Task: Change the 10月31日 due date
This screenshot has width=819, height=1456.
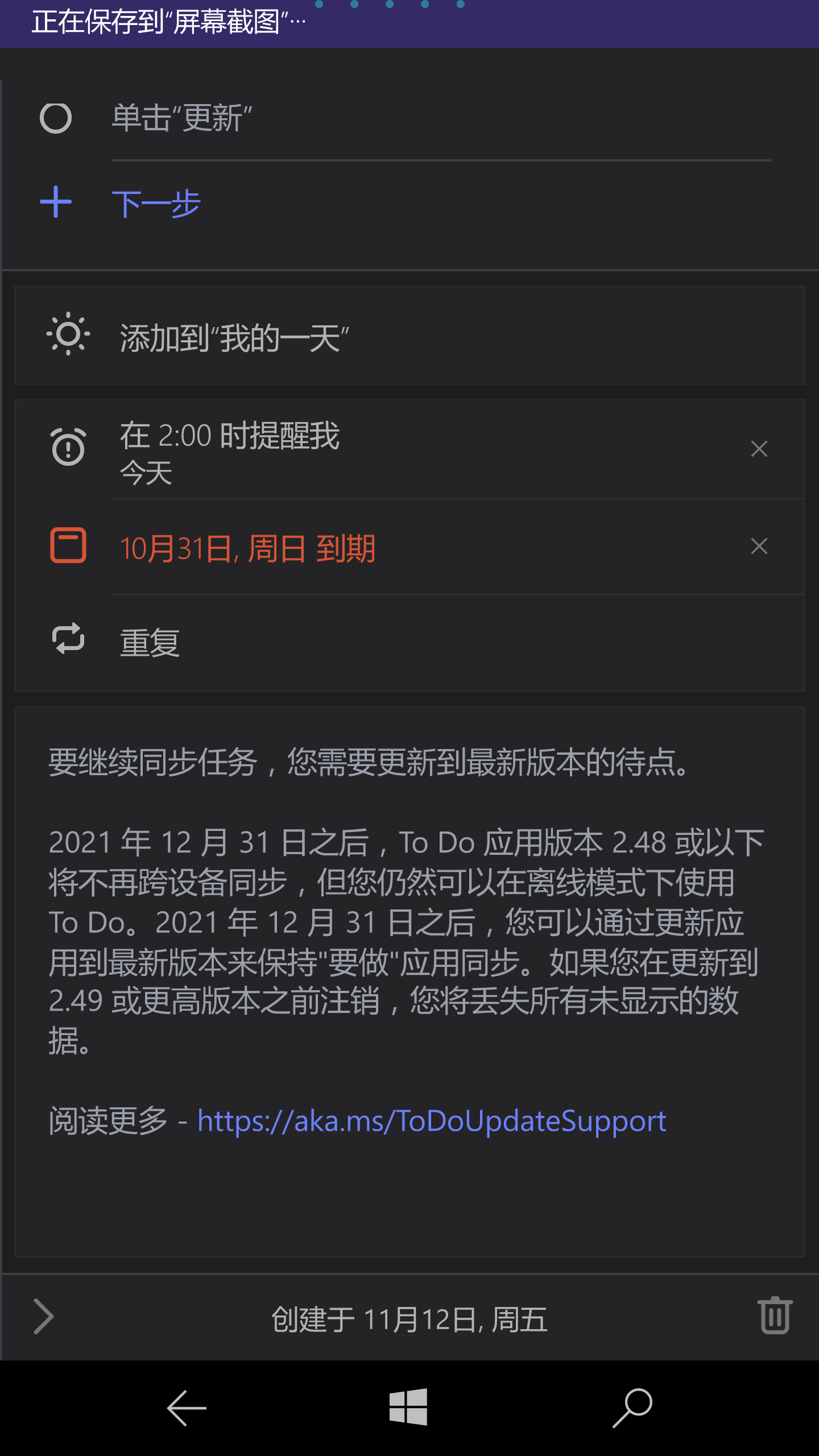Action: (248, 548)
